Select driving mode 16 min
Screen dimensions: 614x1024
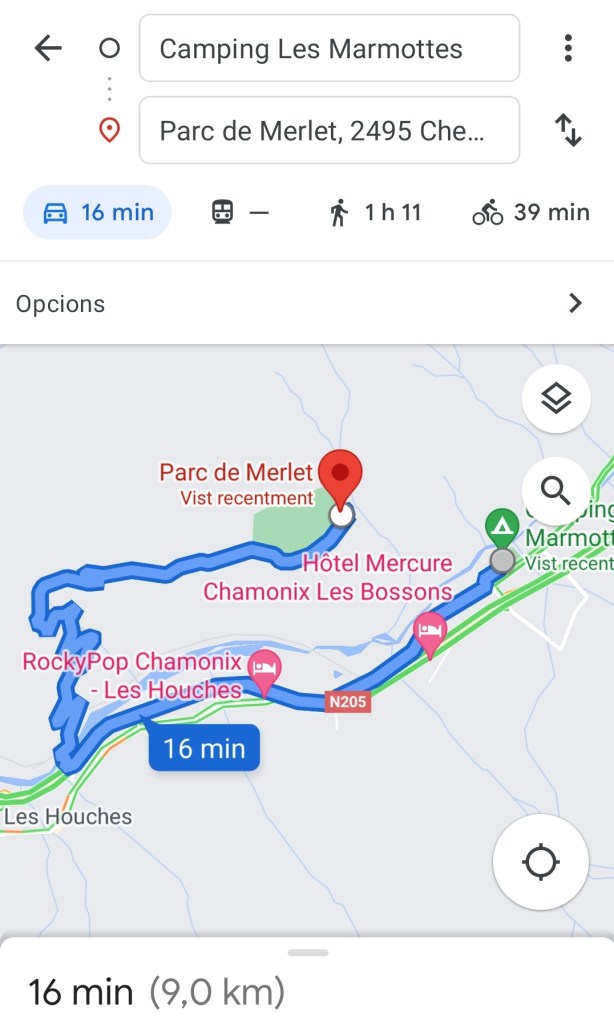point(97,212)
